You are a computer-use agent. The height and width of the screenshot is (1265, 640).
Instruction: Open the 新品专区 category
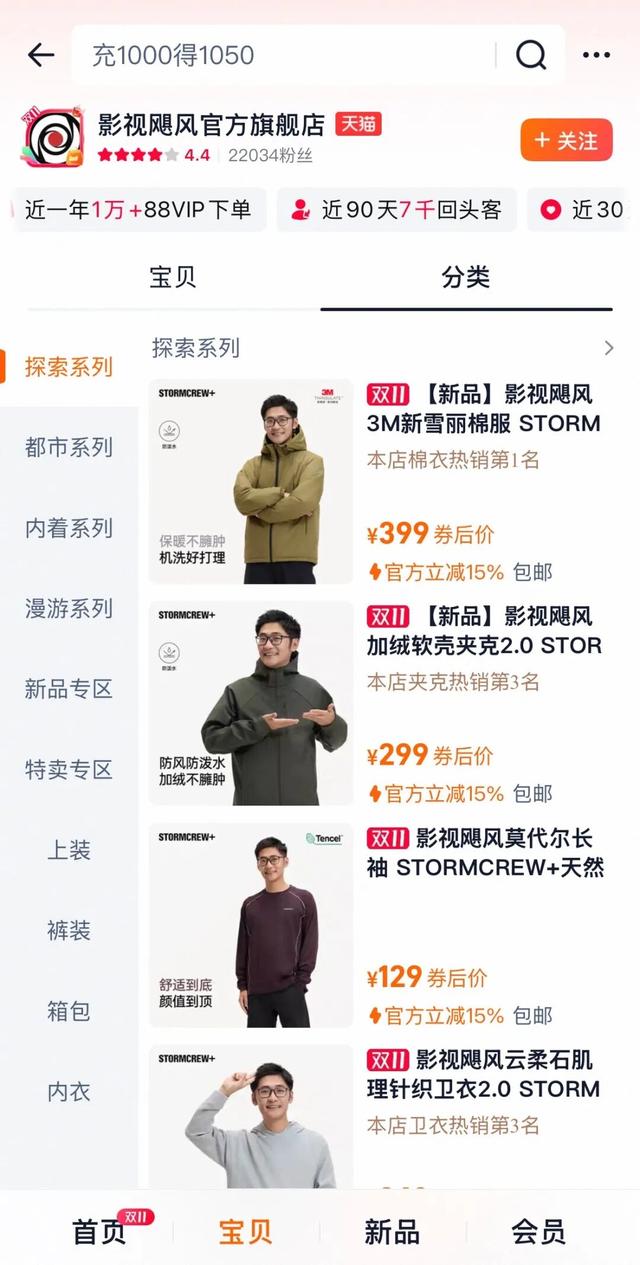click(69, 689)
